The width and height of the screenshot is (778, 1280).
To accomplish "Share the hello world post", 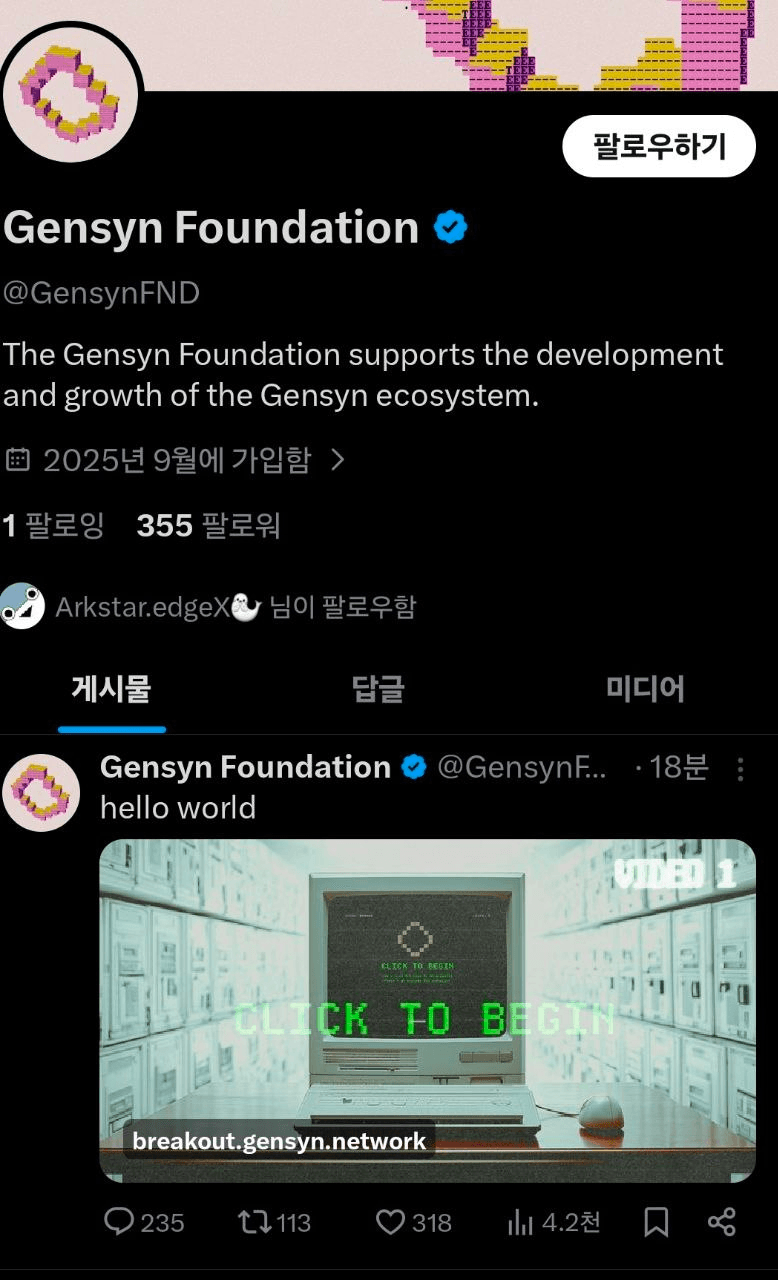I will coord(721,1221).
